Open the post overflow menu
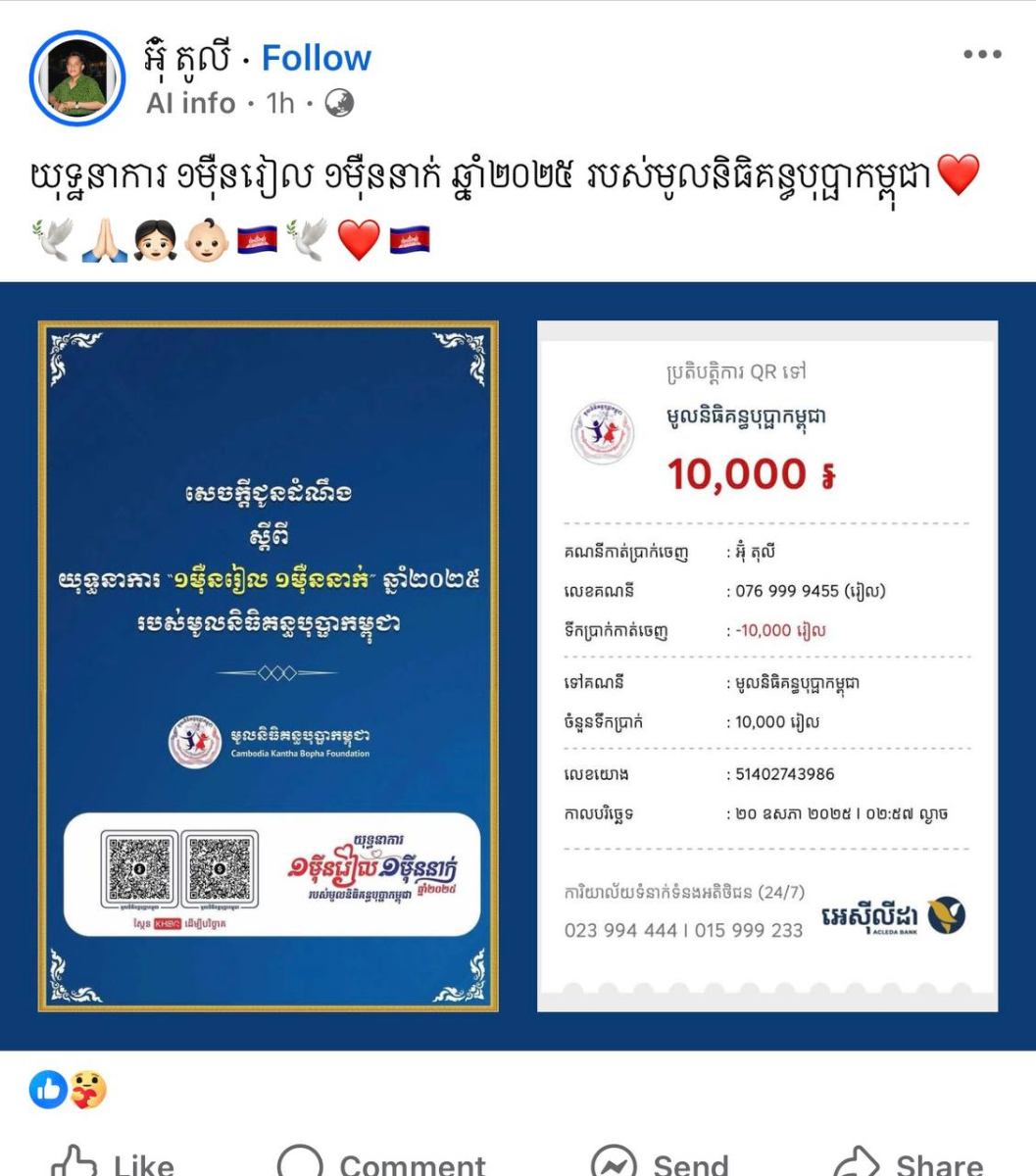 coord(981,55)
